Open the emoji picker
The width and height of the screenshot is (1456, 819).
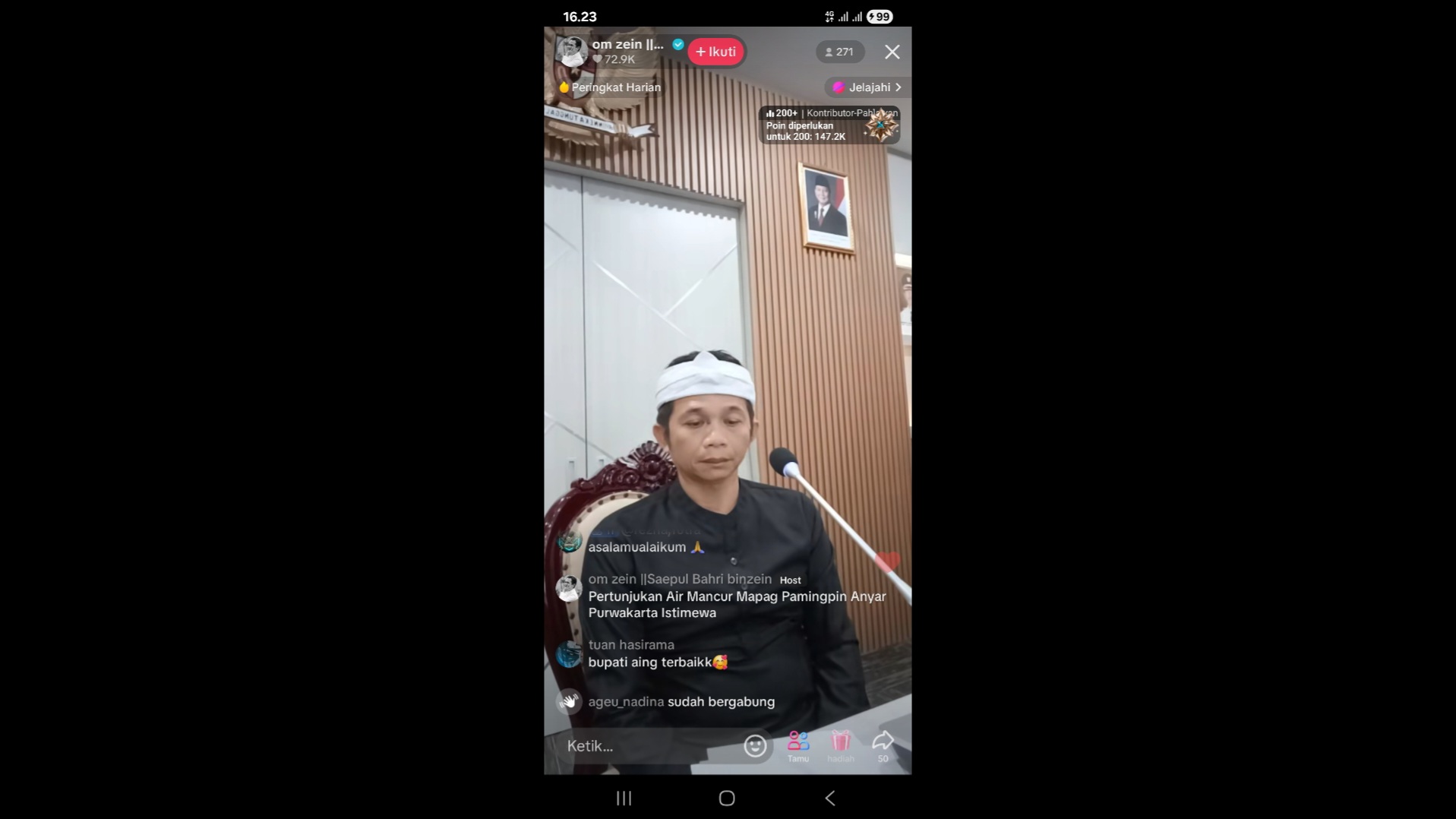(x=754, y=746)
